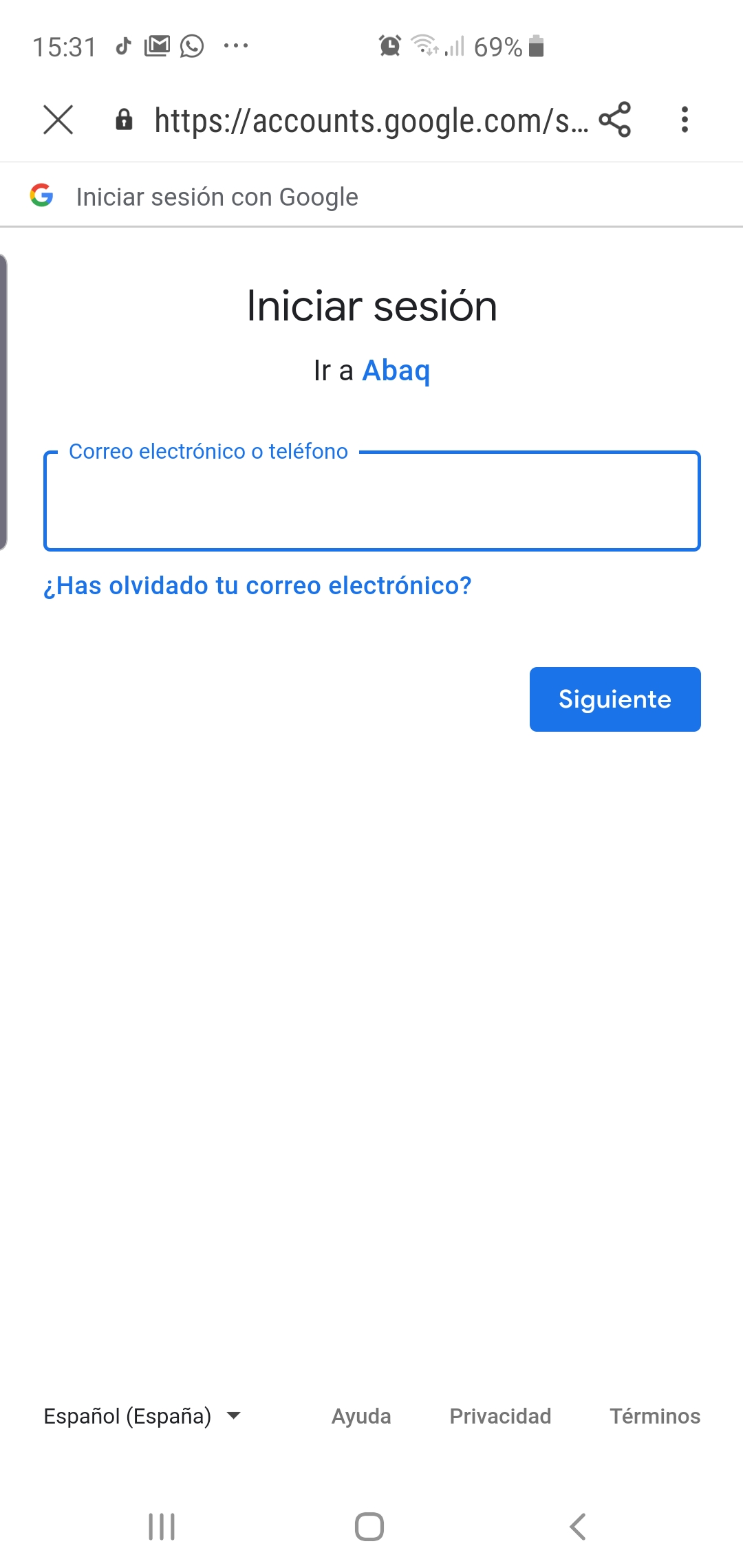Tap the WhatsApp notification icon
The width and height of the screenshot is (743, 1568).
tap(191, 46)
